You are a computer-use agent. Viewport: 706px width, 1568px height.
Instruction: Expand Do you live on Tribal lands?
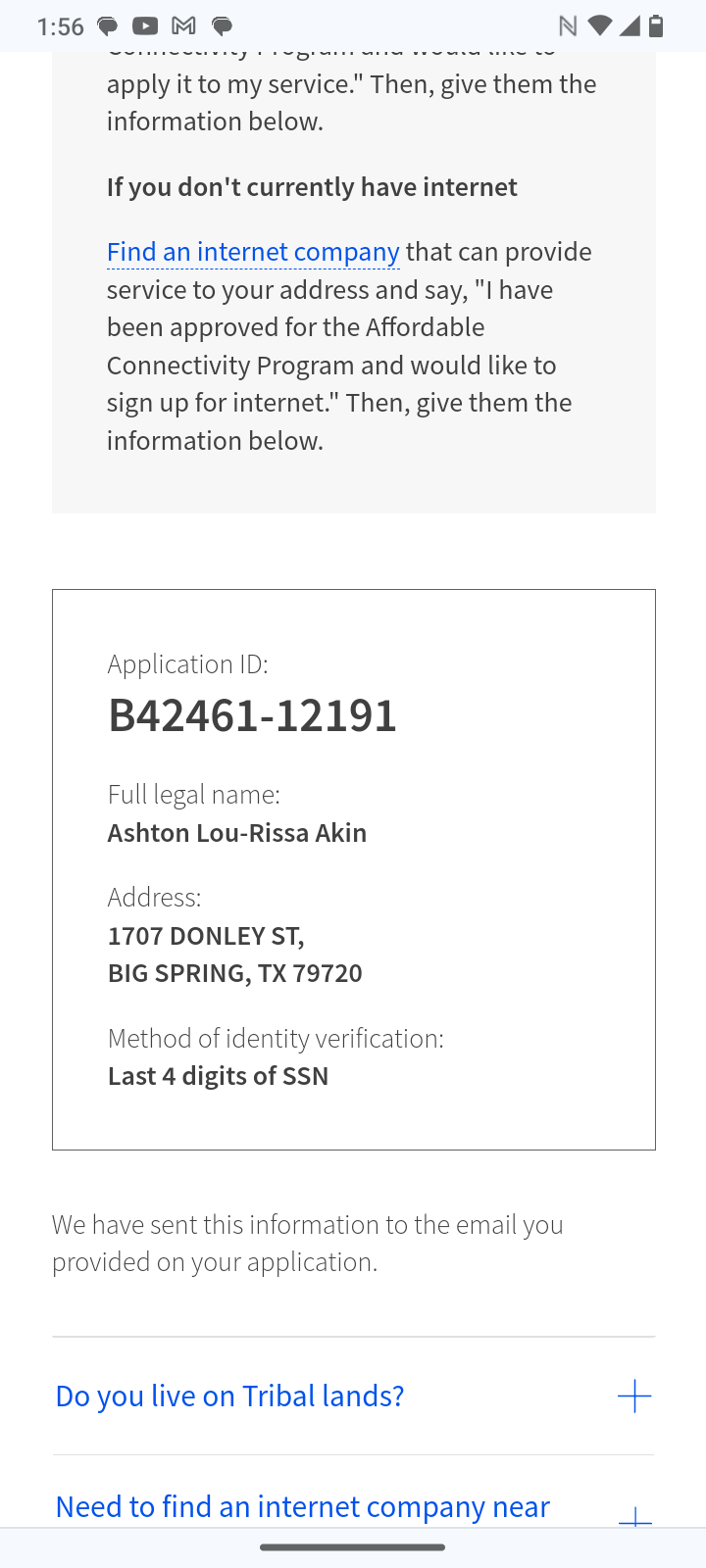(353, 1396)
